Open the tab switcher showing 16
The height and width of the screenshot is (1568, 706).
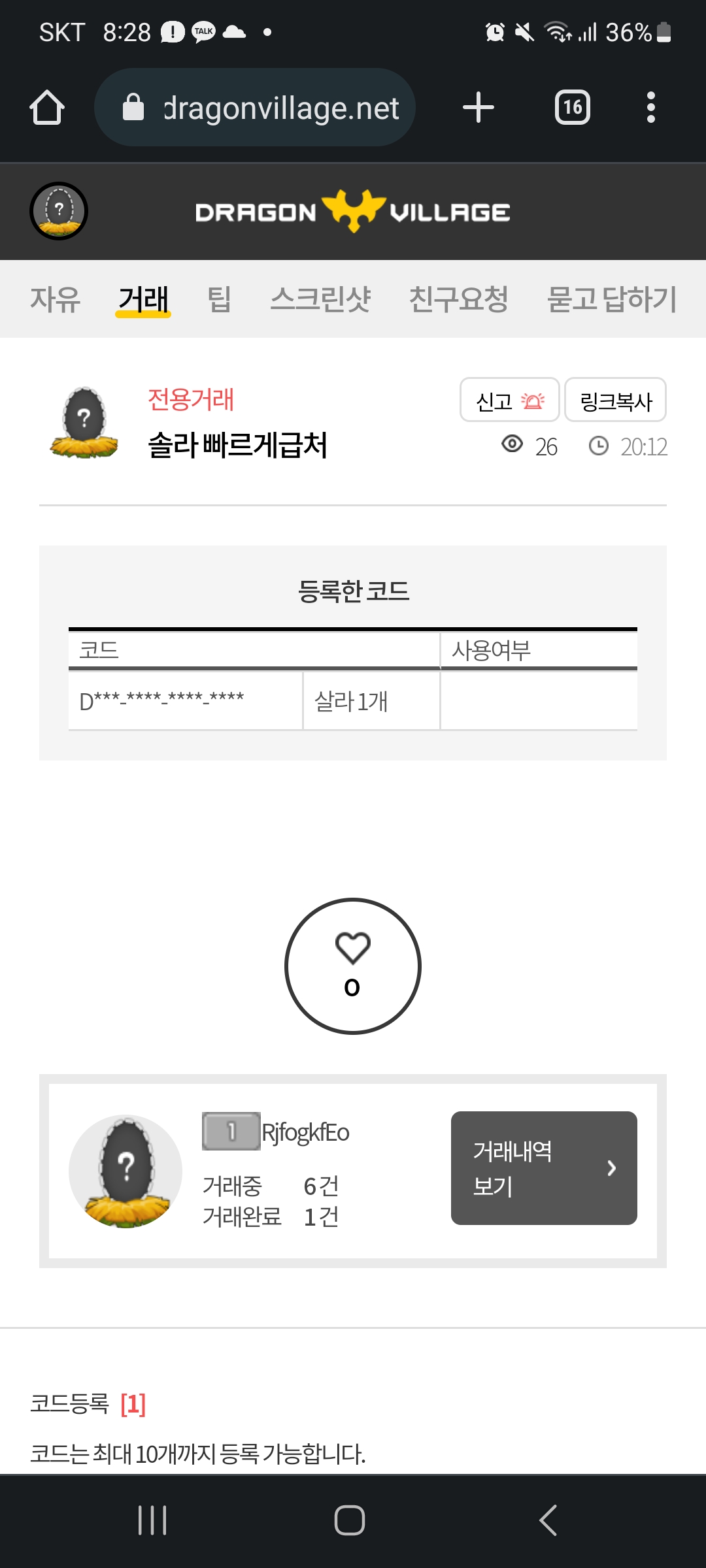coord(573,107)
